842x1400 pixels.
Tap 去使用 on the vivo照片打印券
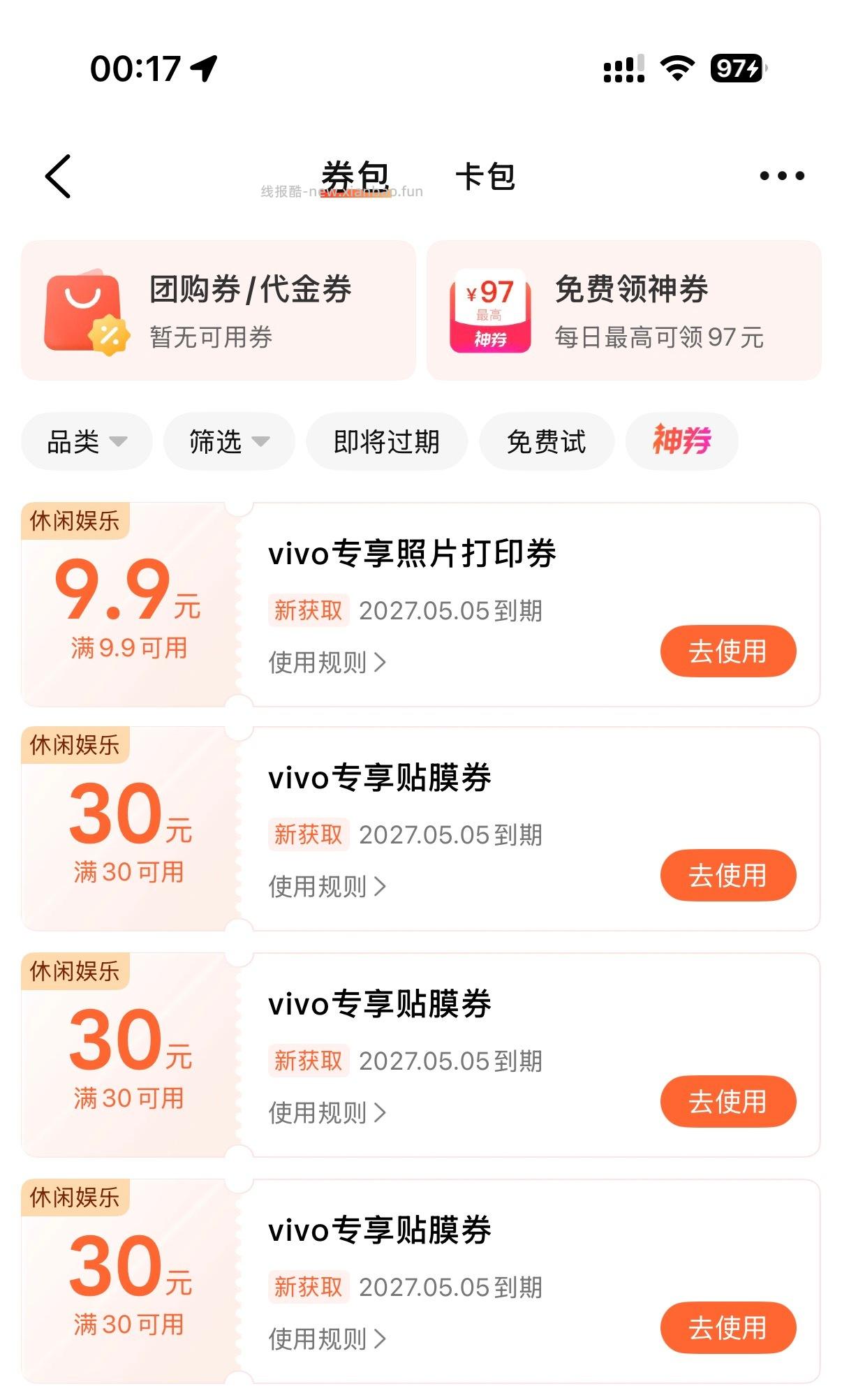point(727,651)
